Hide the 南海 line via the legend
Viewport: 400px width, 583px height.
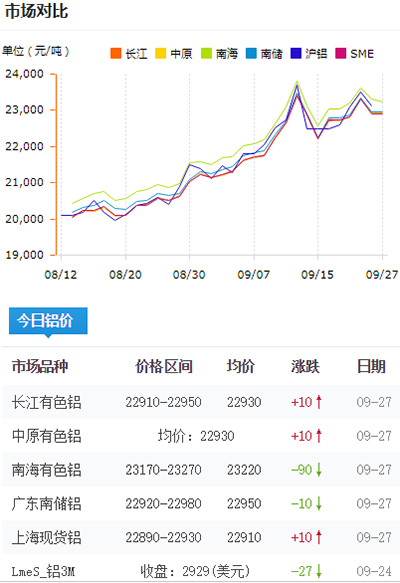coord(219,54)
